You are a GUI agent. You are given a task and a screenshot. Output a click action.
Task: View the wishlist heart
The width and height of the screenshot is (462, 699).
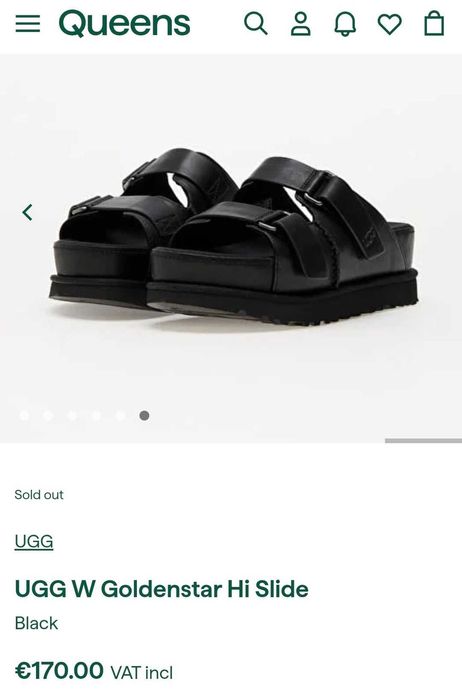390,24
